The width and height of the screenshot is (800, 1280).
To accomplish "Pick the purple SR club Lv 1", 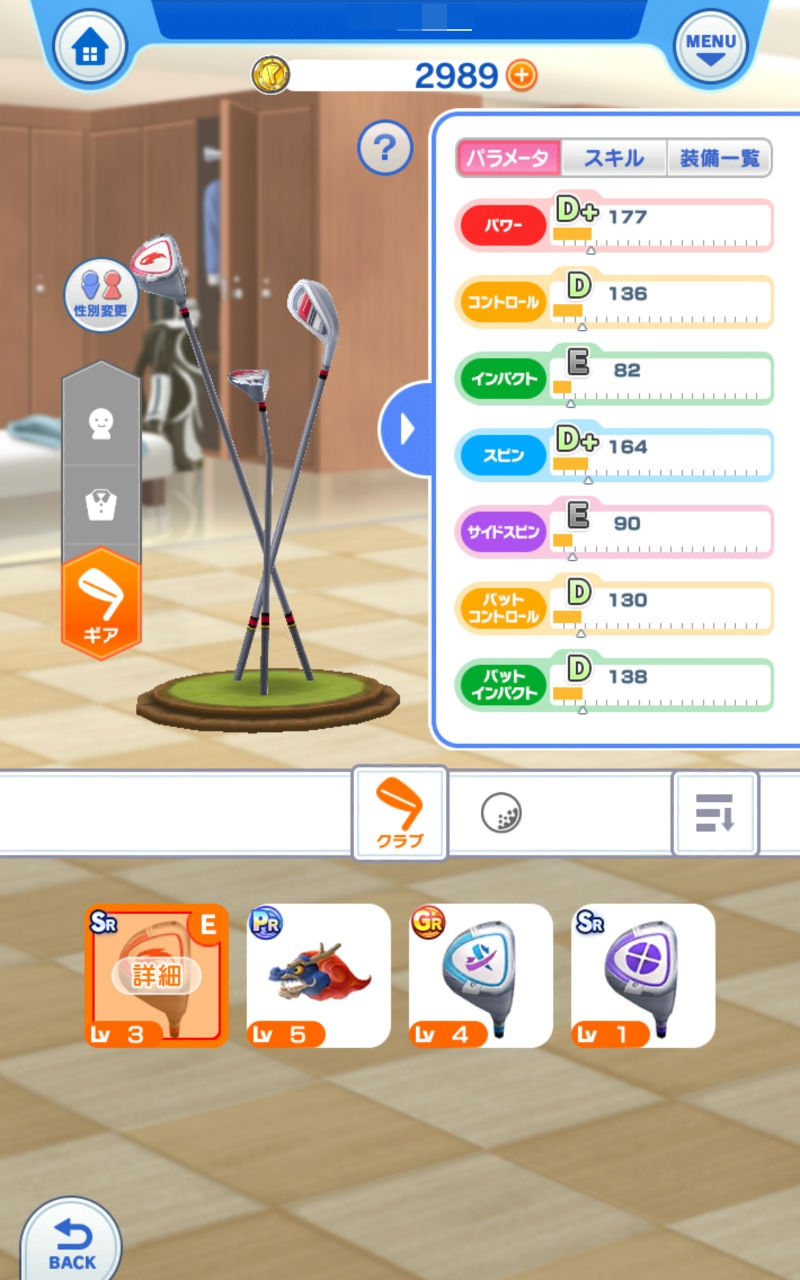I will (643, 975).
